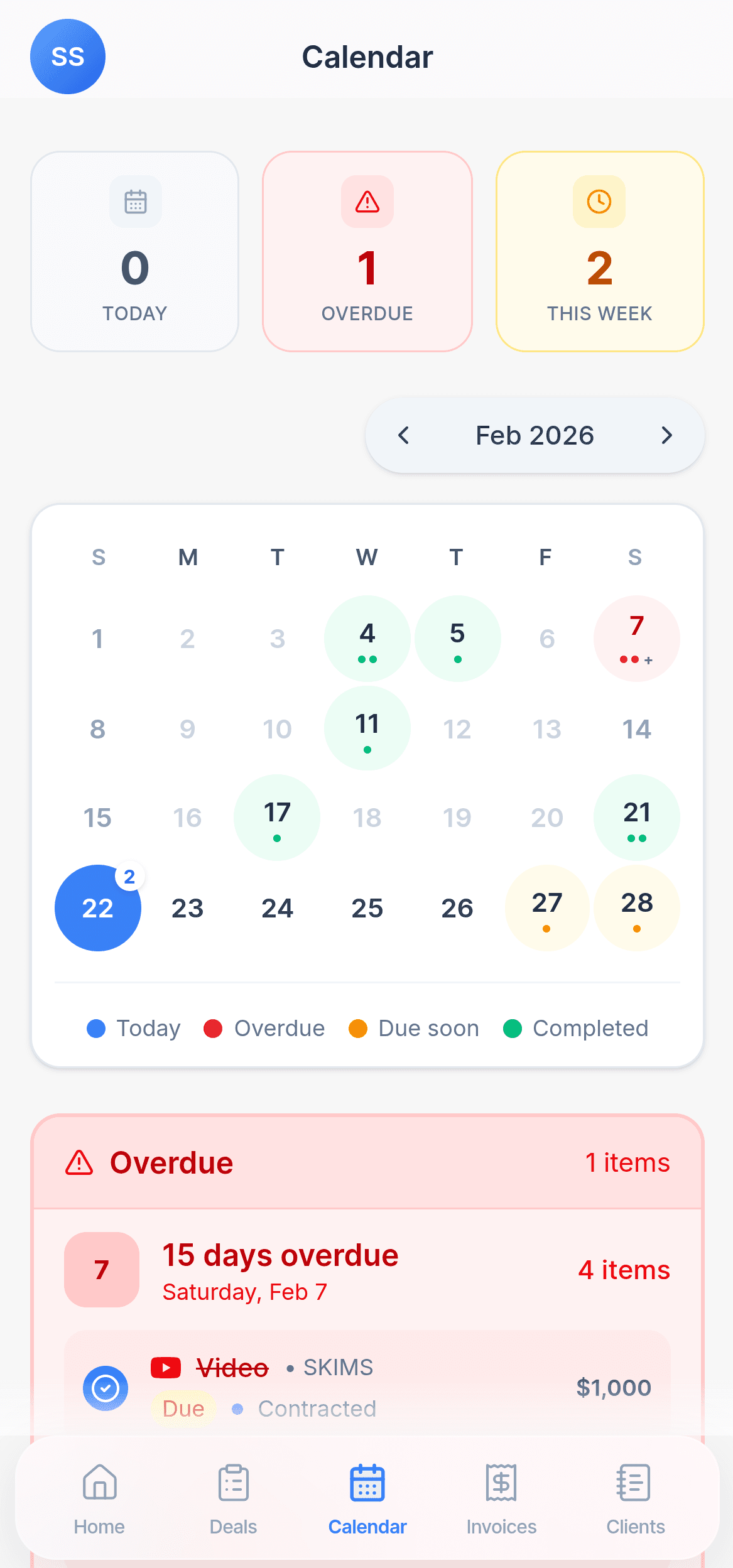Select February 22 on the calendar

[x=98, y=908]
